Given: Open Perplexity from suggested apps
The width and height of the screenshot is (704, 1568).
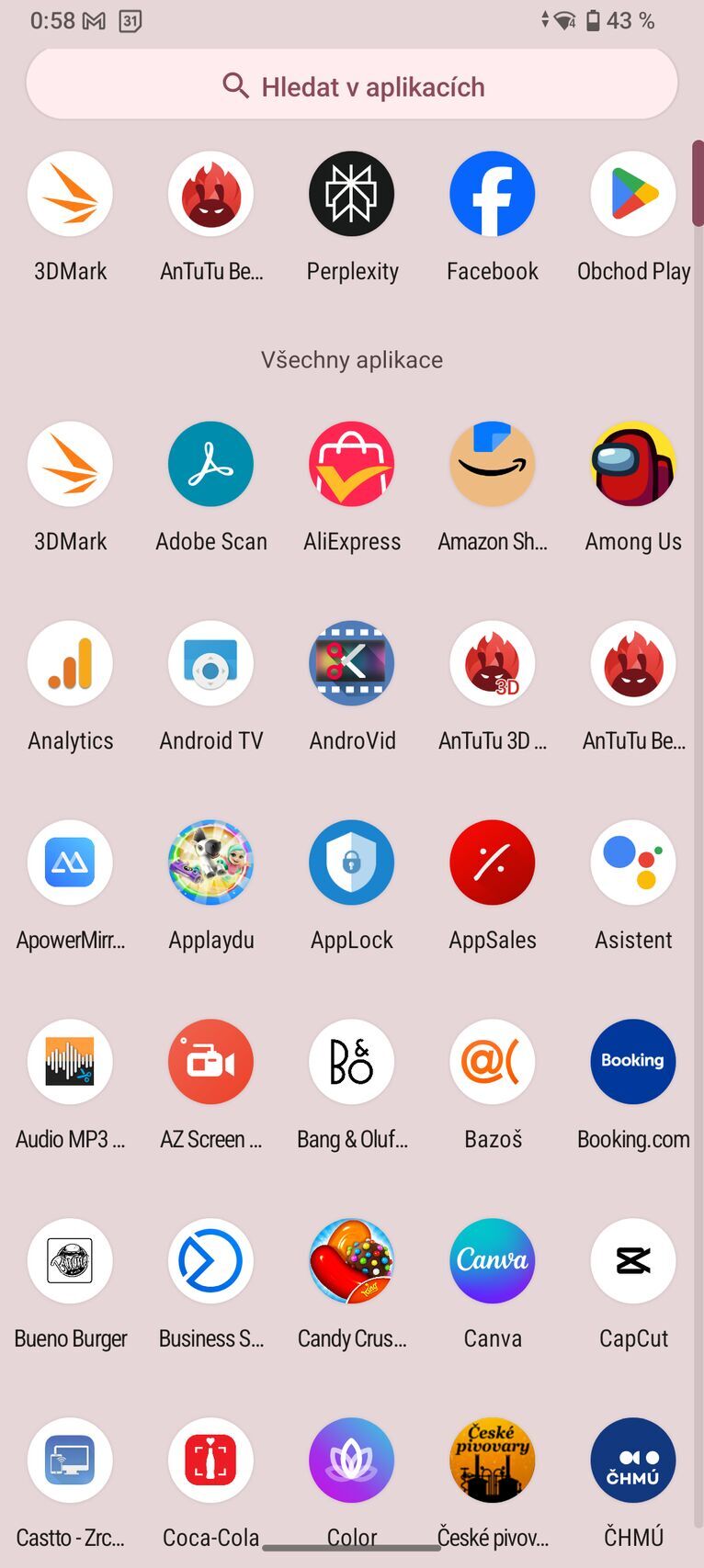Looking at the screenshot, I should [x=352, y=195].
